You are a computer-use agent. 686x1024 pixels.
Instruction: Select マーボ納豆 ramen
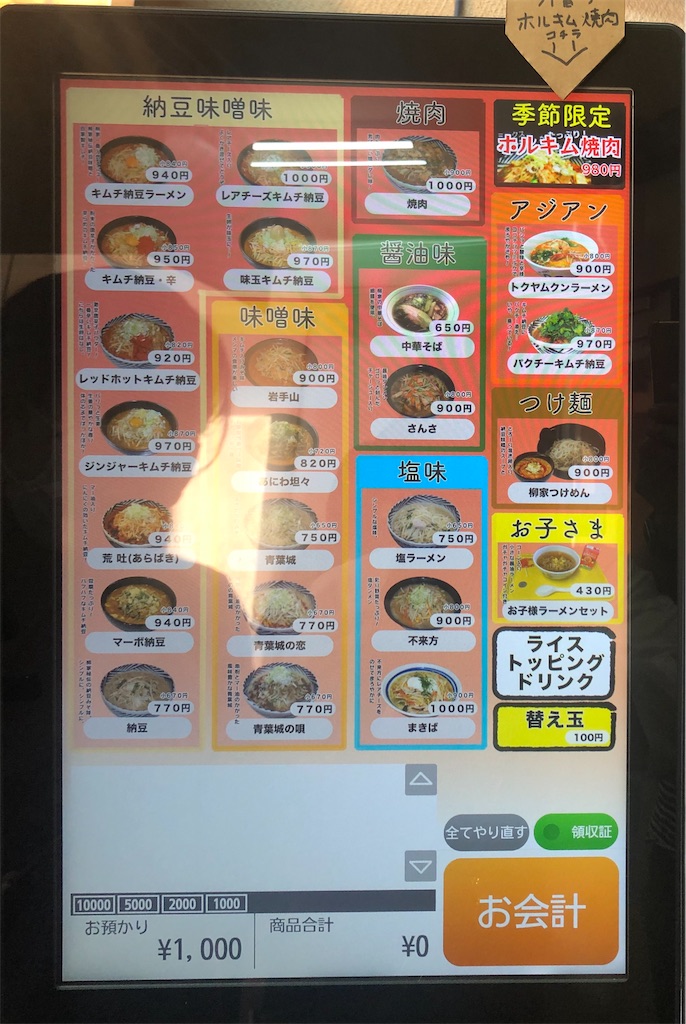click(138, 614)
